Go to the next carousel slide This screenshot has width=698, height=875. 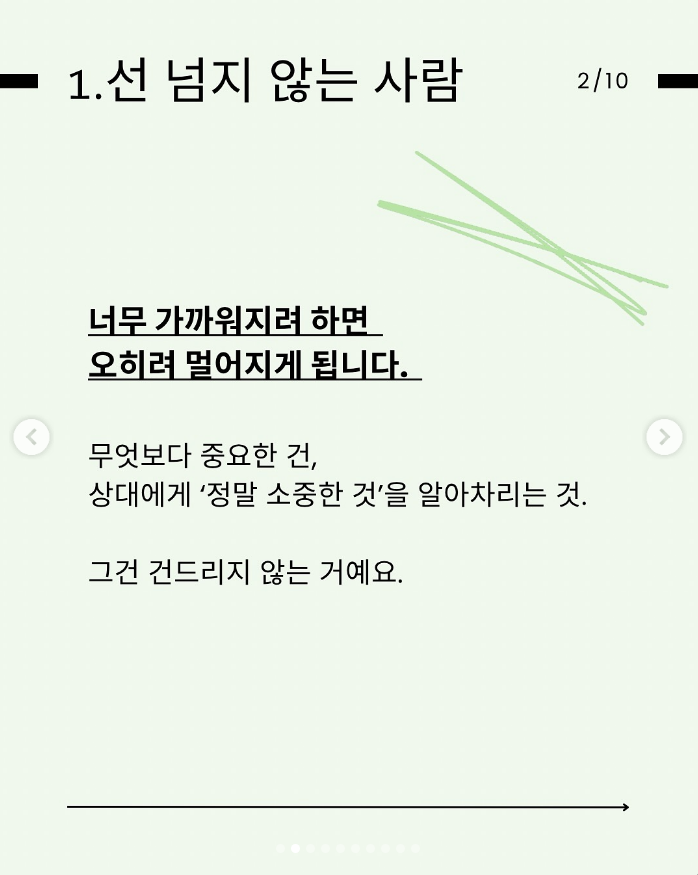[664, 437]
